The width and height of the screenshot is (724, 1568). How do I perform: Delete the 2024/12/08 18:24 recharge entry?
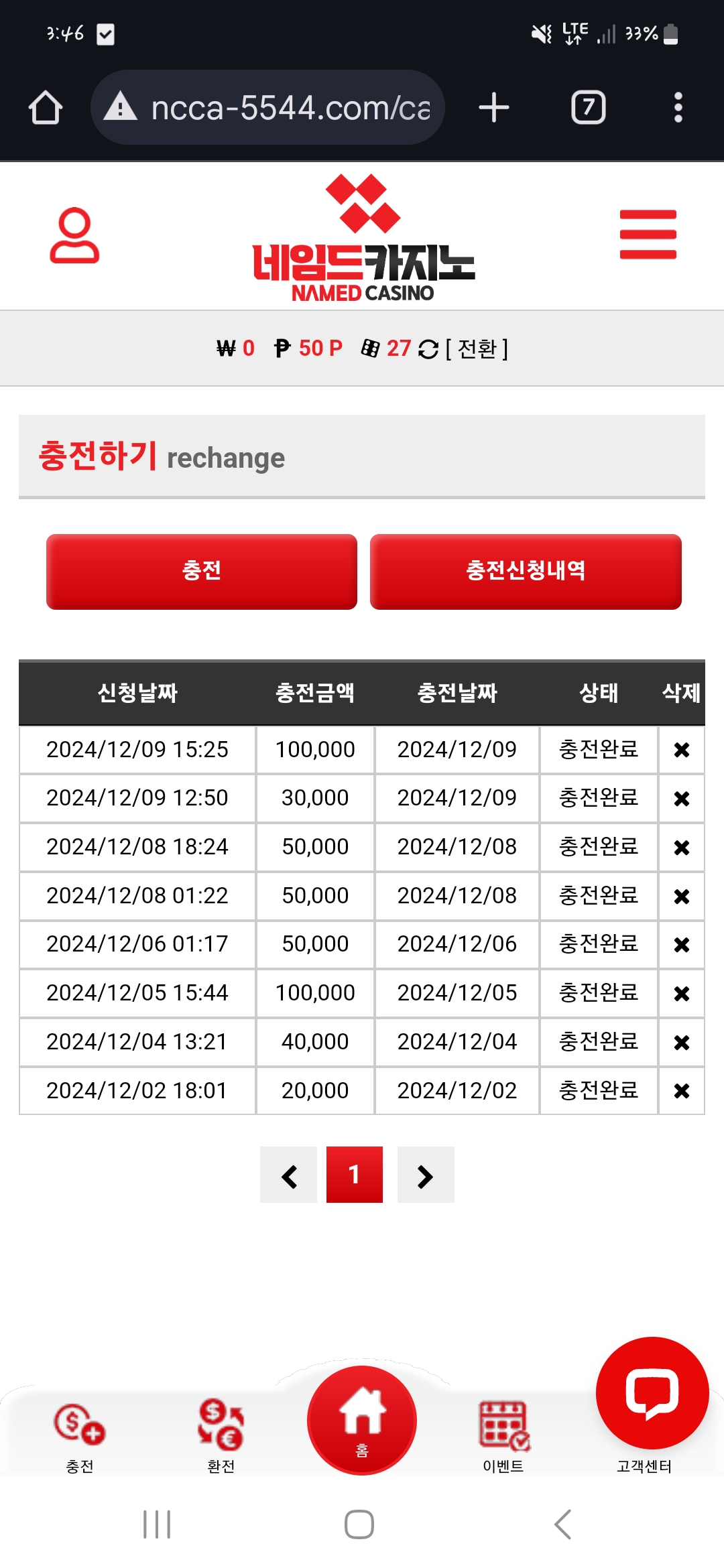point(681,848)
